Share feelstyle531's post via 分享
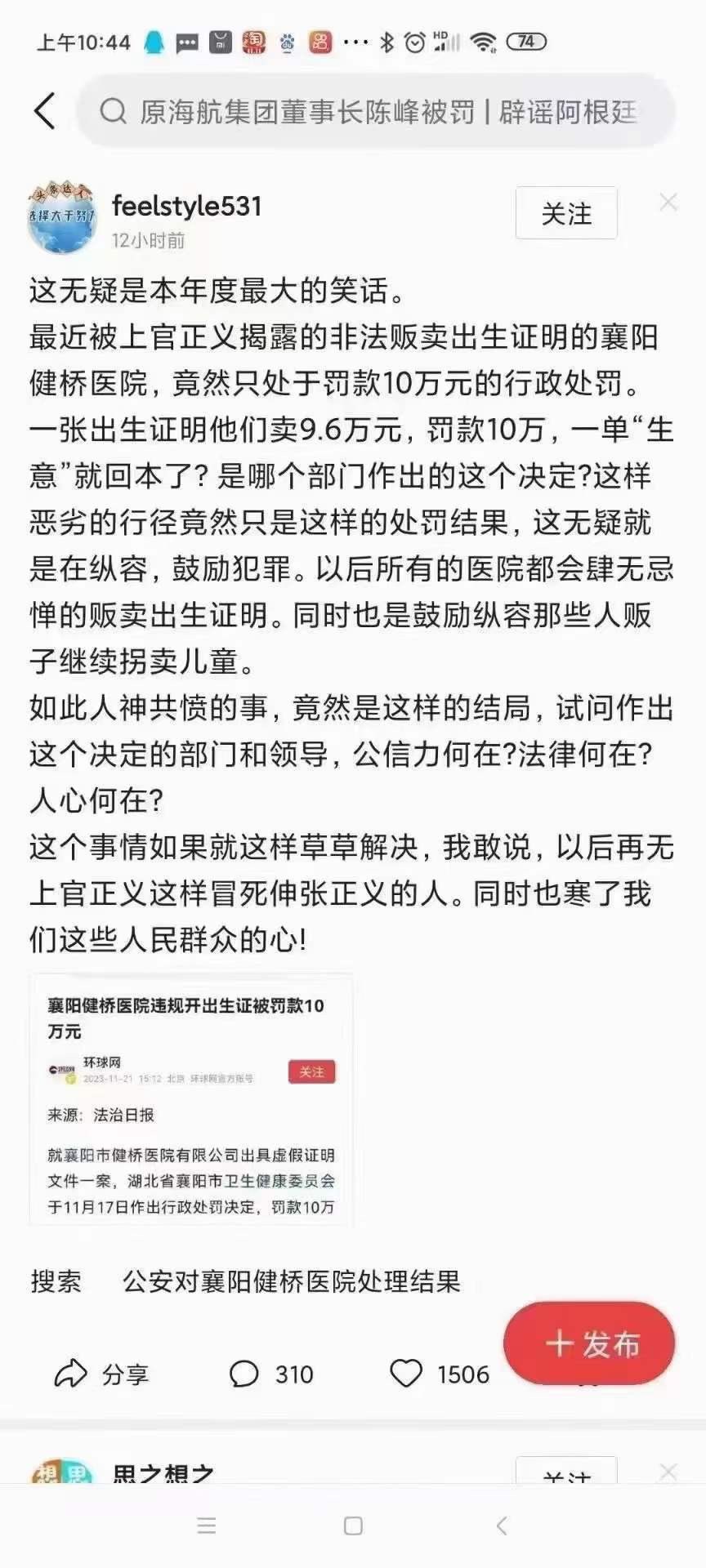 coord(101,1374)
